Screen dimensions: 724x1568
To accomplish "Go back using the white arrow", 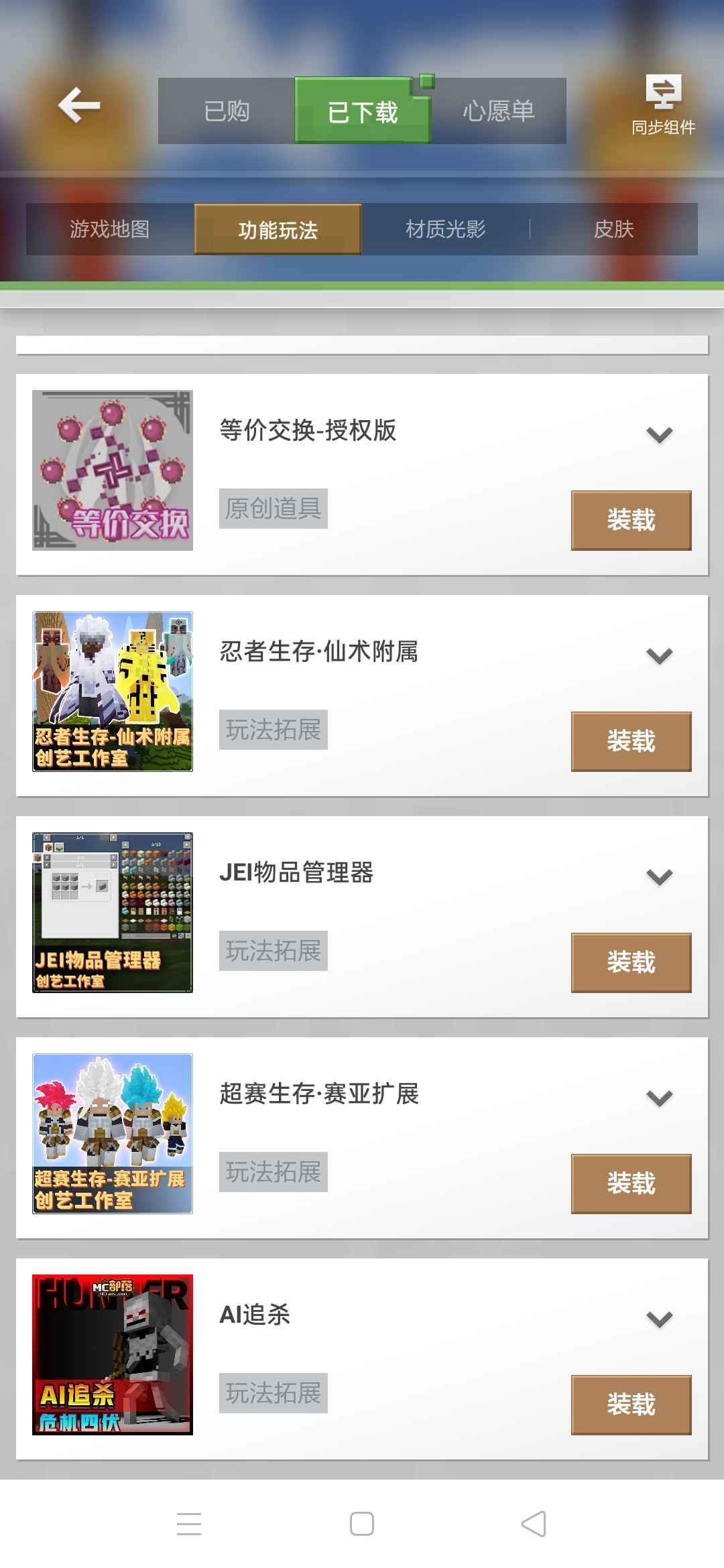I will coord(79,105).
